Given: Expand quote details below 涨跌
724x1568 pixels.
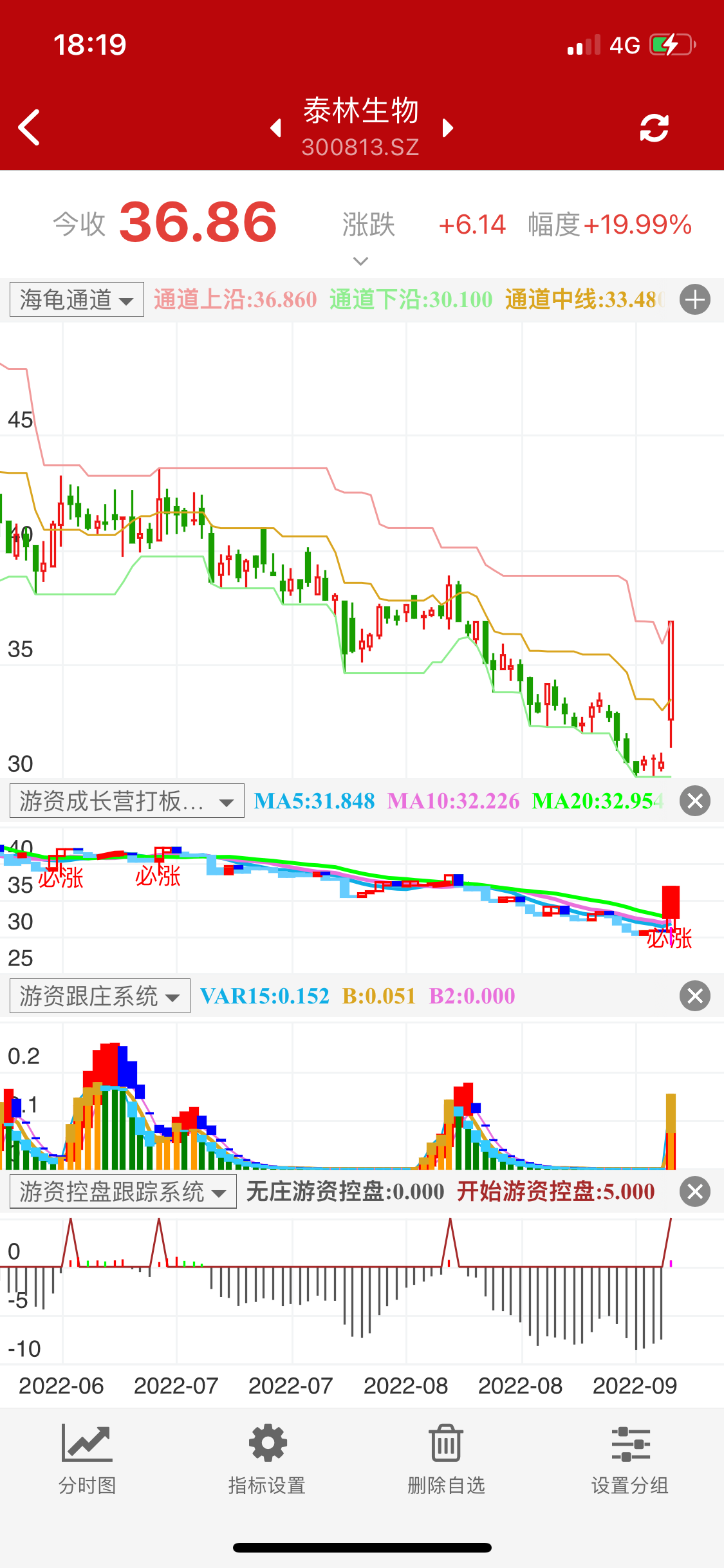Looking at the screenshot, I should (x=361, y=261).
